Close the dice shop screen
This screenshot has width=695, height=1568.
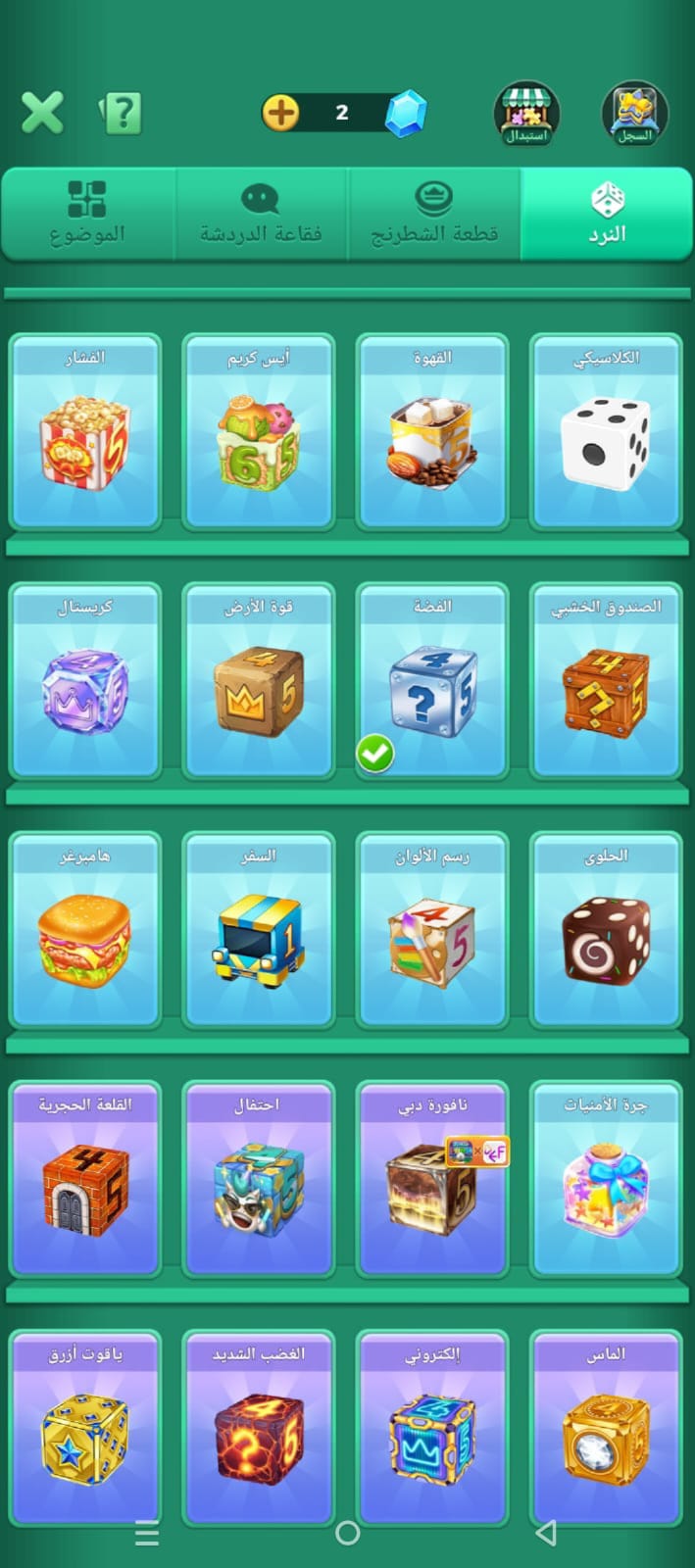42,113
